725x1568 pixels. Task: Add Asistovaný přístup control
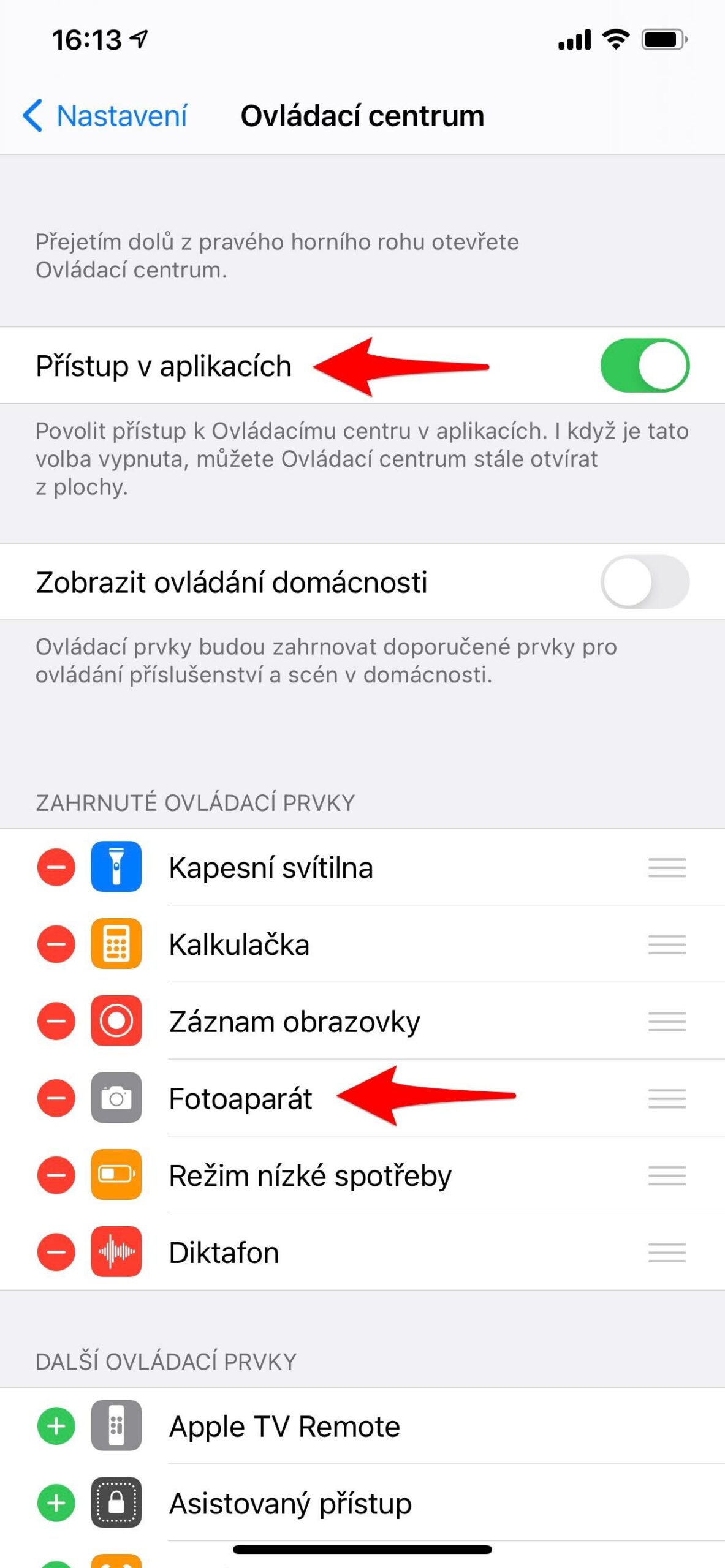pyautogui.click(x=56, y=1503)
